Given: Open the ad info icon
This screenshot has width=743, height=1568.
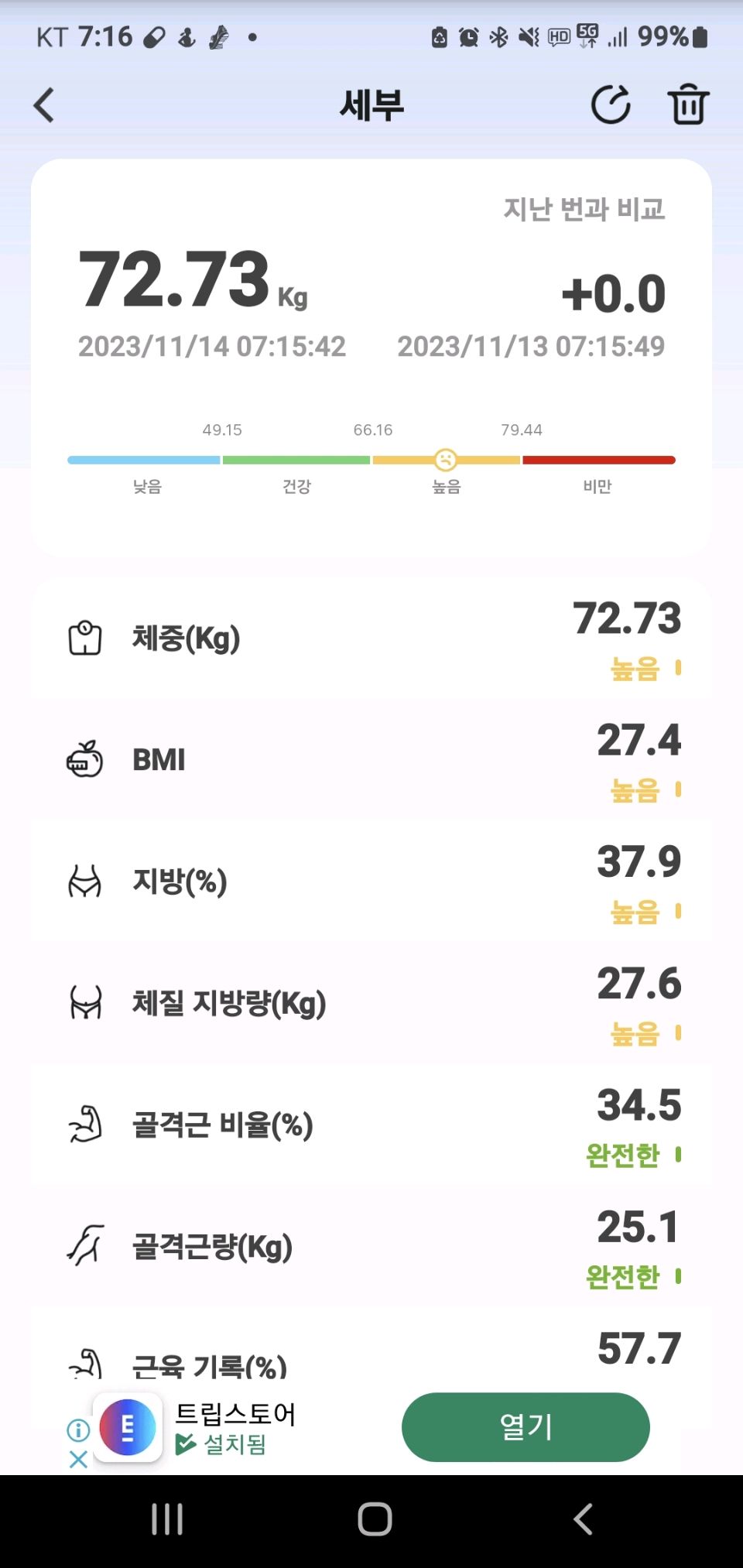Looking at the screenshot, I should click(78, 1429).
